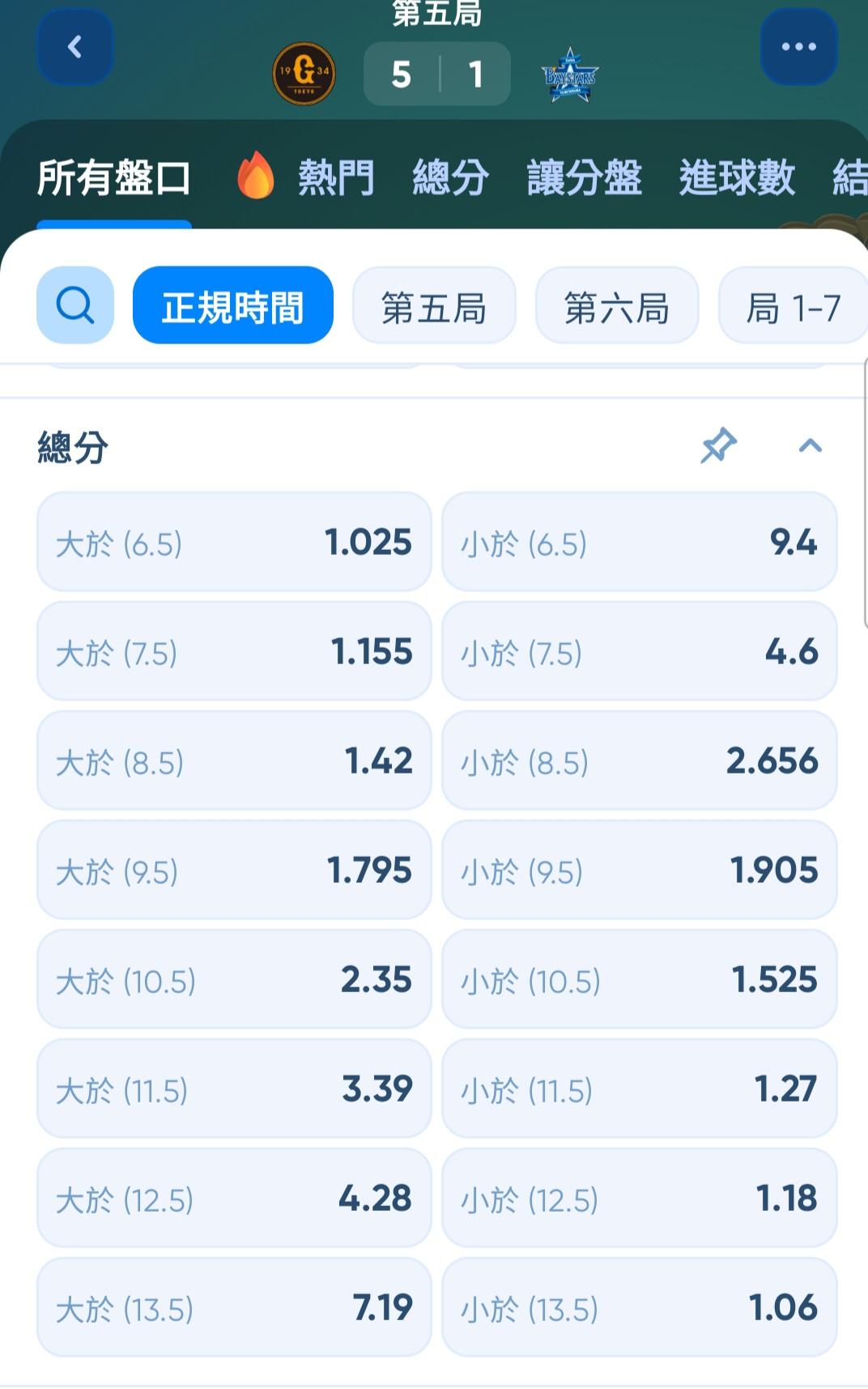
Task: Select the 局 1-7 filter chip
Action: (x=794, y=305)
